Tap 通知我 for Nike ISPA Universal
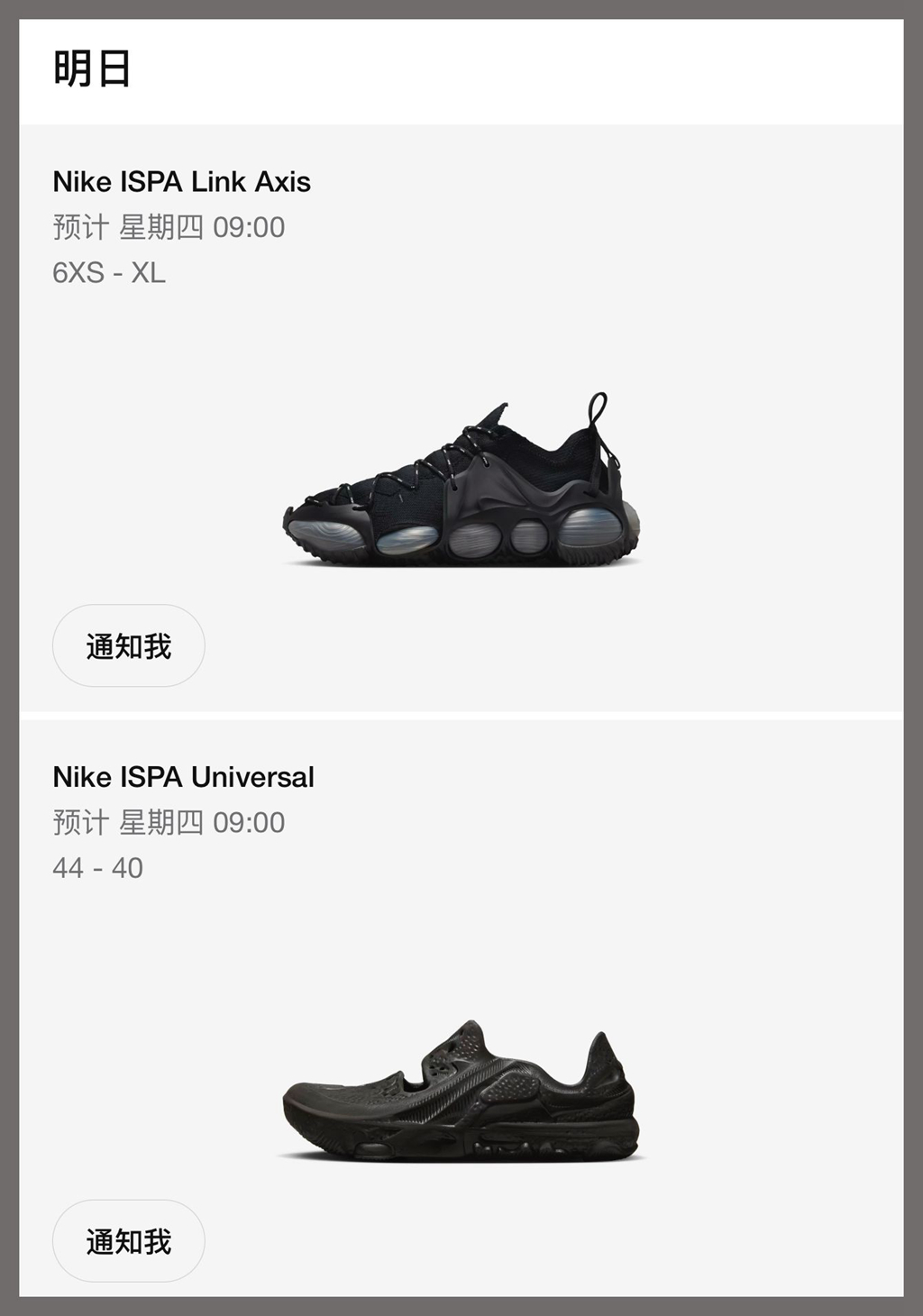Viewport: 923px width, 1316px height. 129,1241
